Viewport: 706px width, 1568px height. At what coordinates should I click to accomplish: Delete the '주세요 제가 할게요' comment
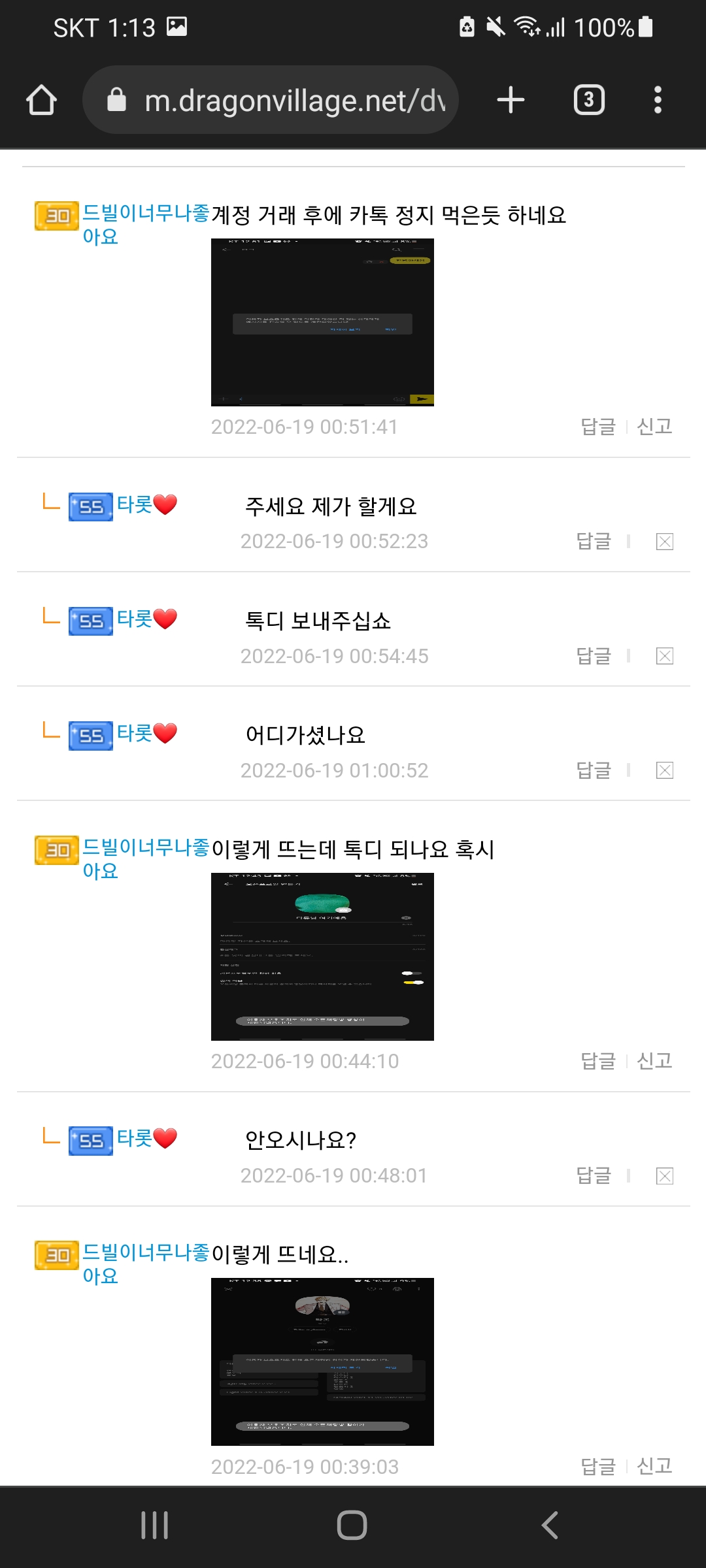pos(664,542)
